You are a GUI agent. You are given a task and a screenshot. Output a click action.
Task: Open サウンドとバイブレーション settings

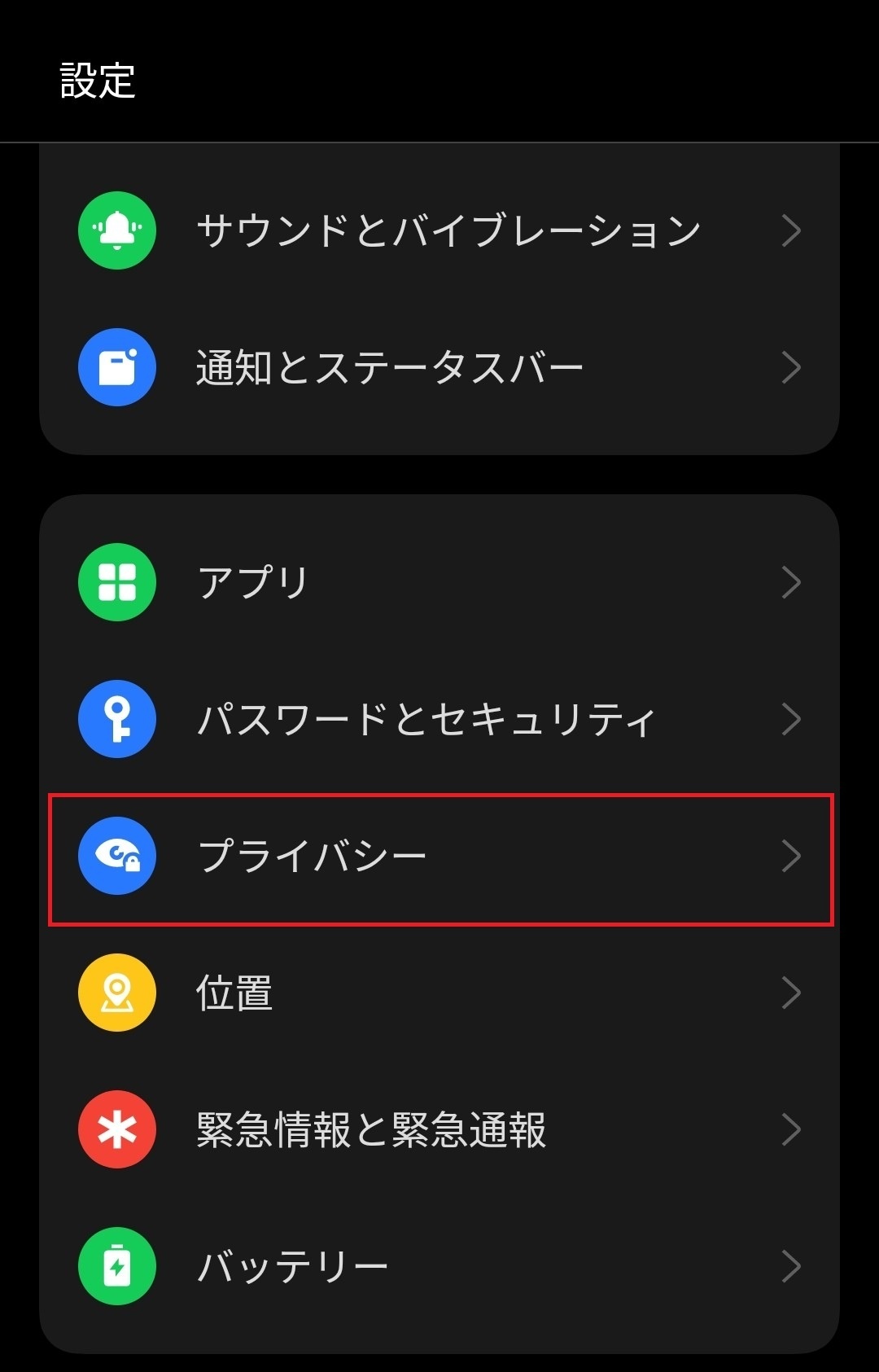(x=439, y=230)
